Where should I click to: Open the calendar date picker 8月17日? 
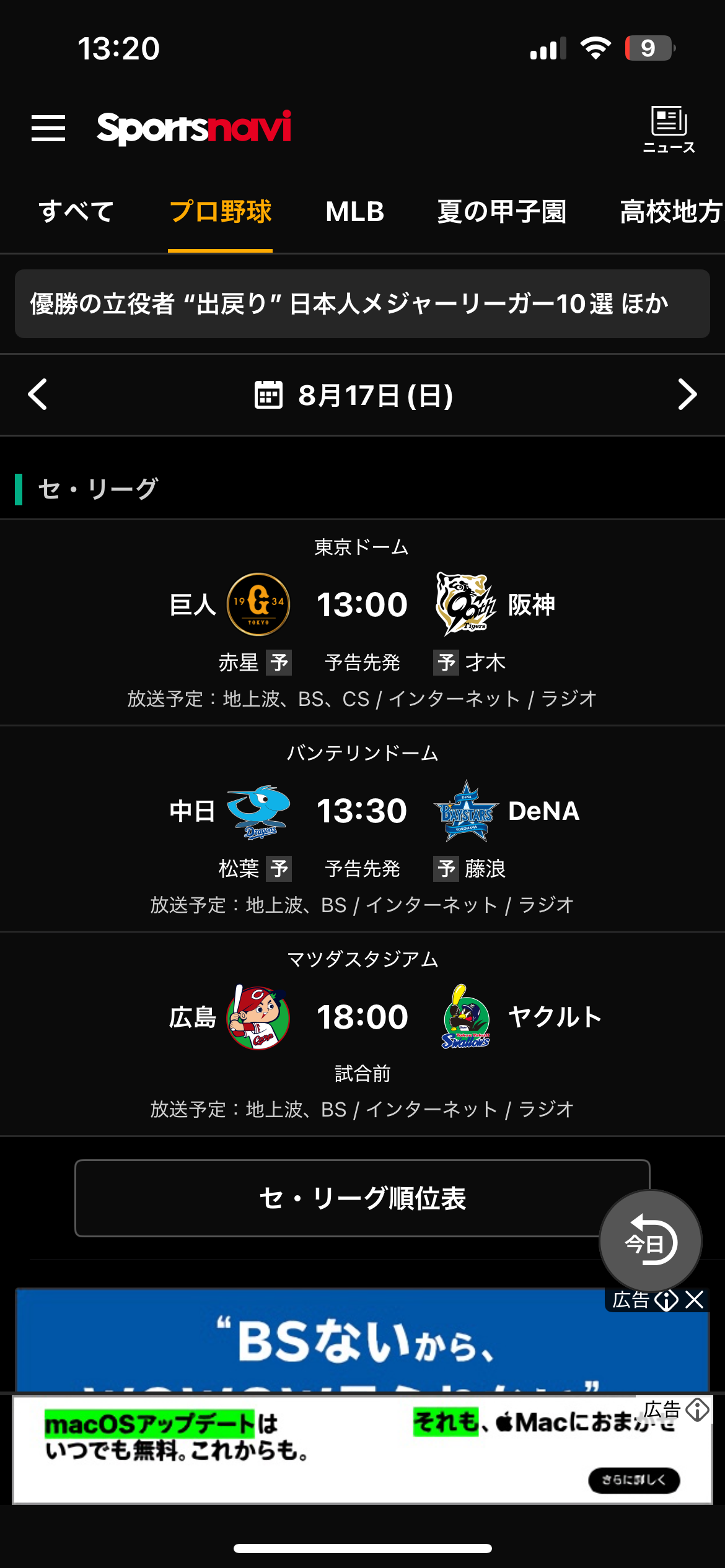354,395
